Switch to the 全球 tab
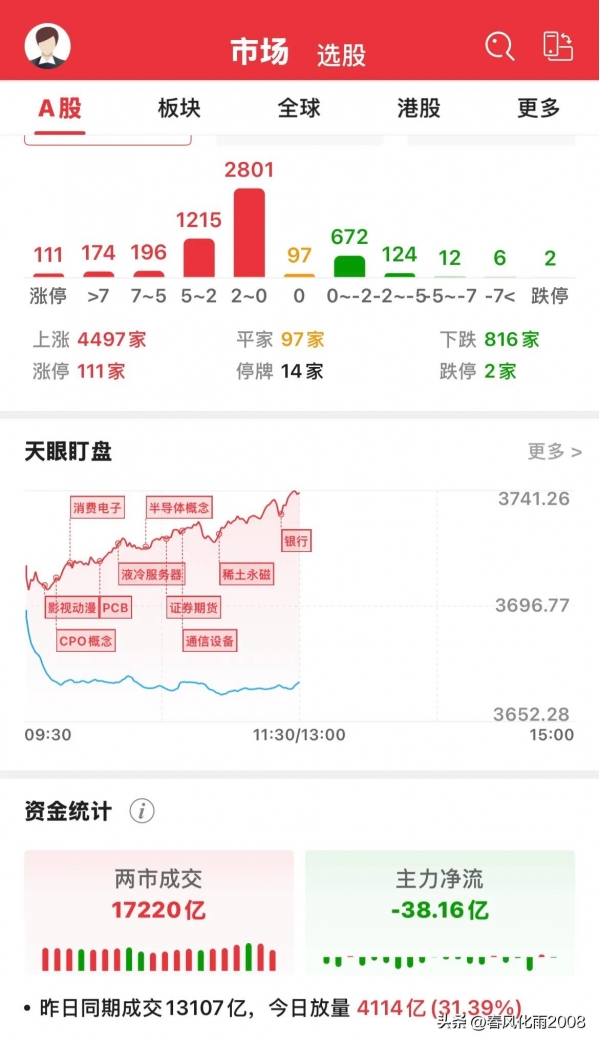The image size is (600, 1043). pyautogui.click(x=299, y=108)
